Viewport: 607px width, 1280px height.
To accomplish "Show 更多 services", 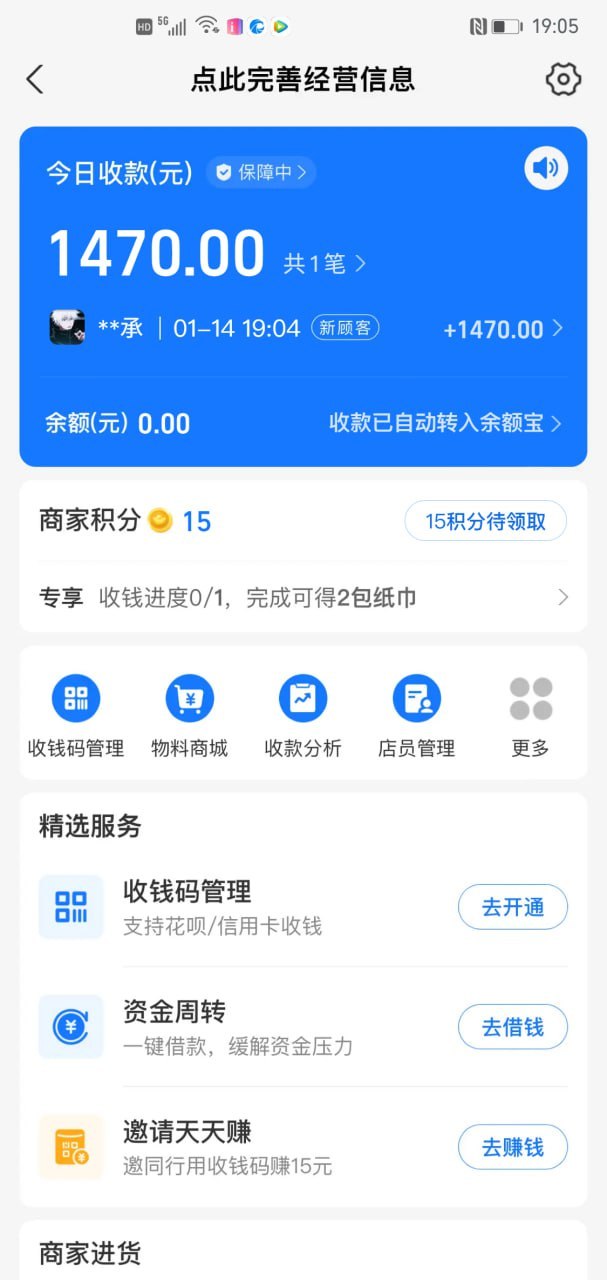I will point(530,715).
